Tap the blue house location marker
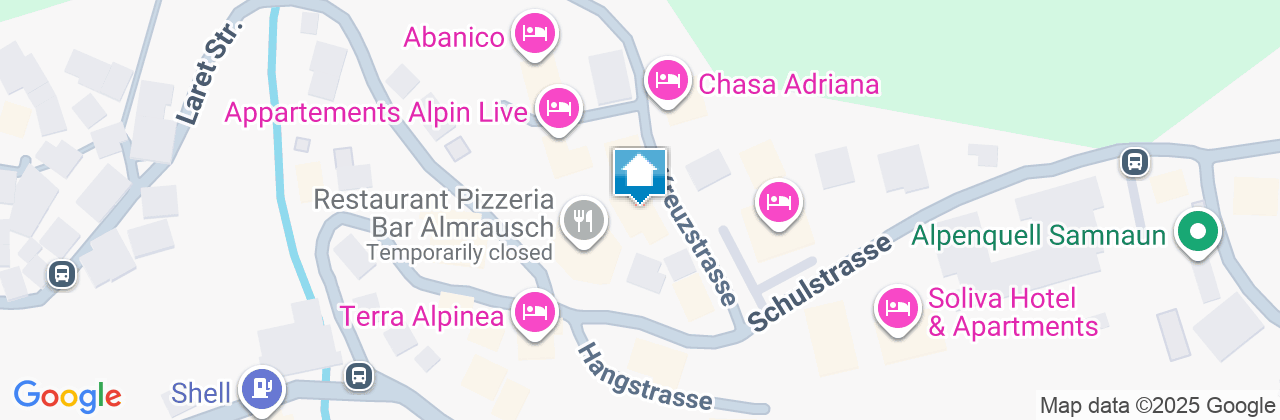 pos(639,174)
